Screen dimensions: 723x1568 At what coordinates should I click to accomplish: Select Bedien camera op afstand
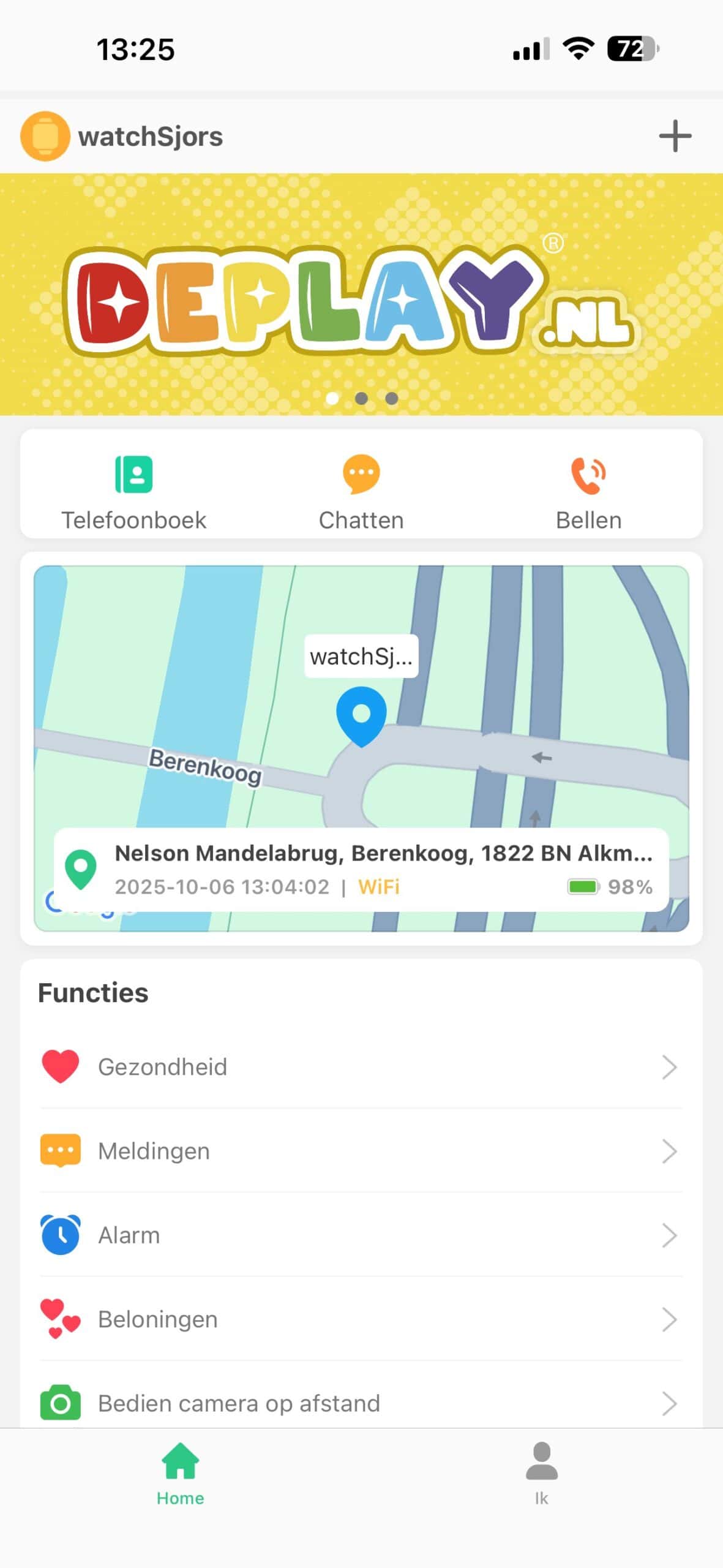361,1403
